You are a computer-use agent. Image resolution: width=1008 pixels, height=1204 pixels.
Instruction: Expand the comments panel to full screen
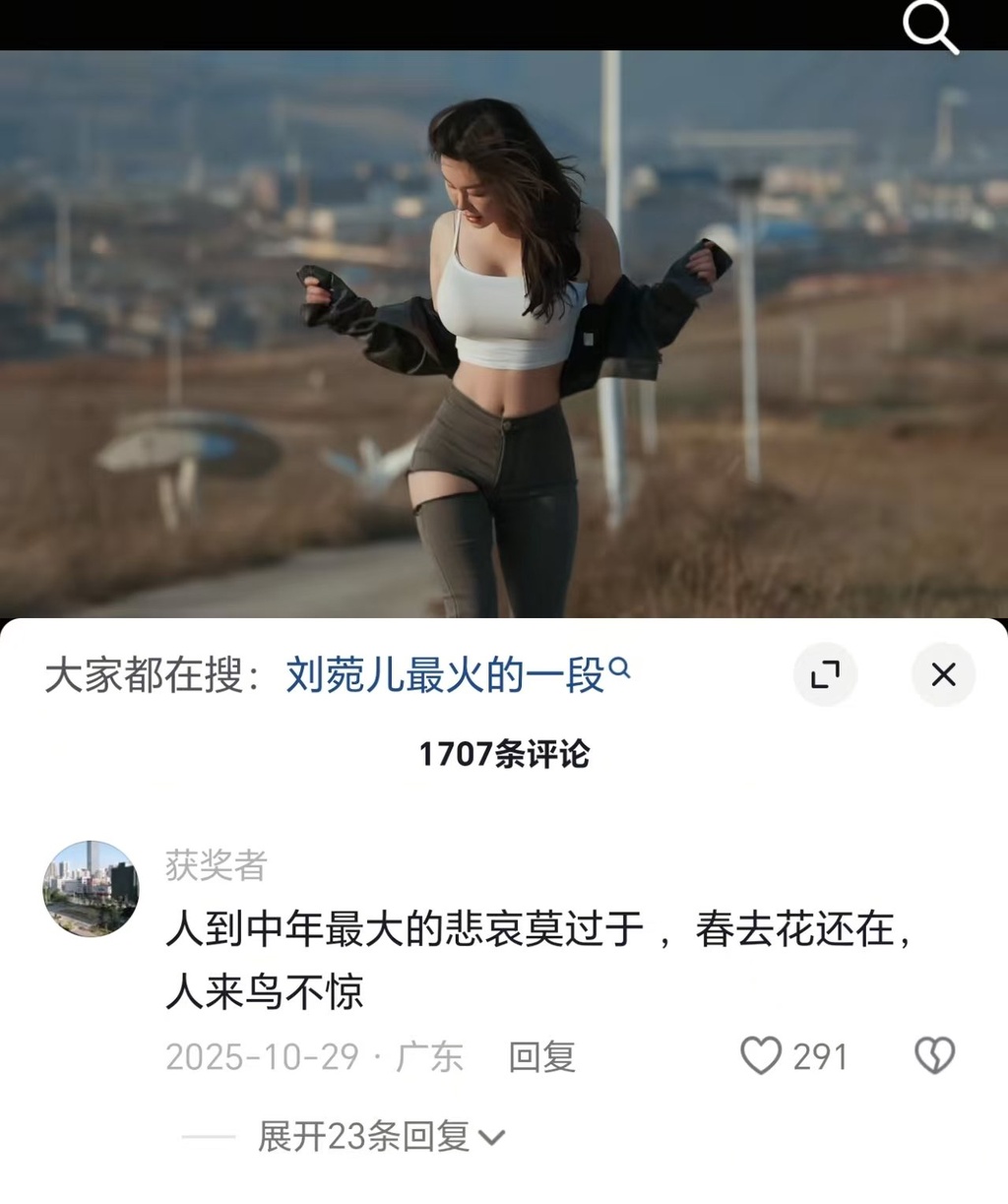pyautogui.click(x=825, y=675)
